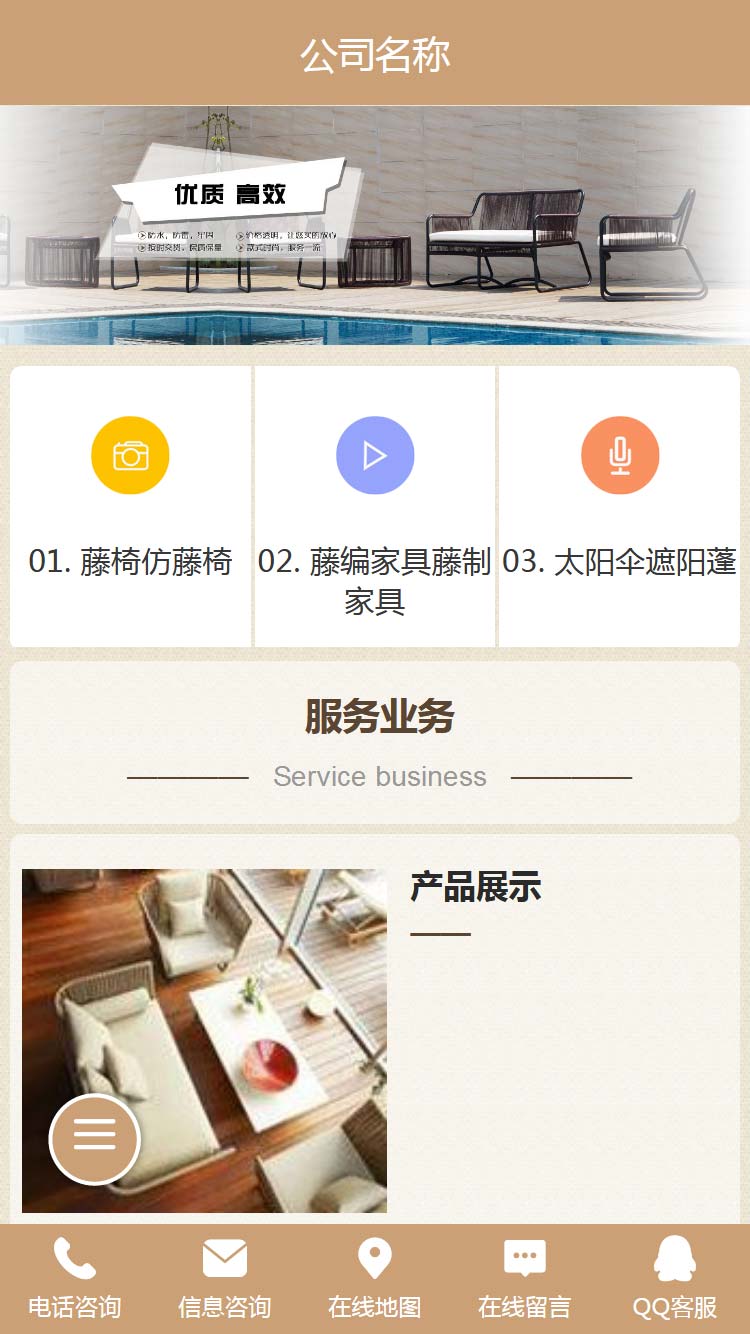Select the 电话咨询 phone option
Viewport: 750px width, 1334px height.
pos(75,1279)
